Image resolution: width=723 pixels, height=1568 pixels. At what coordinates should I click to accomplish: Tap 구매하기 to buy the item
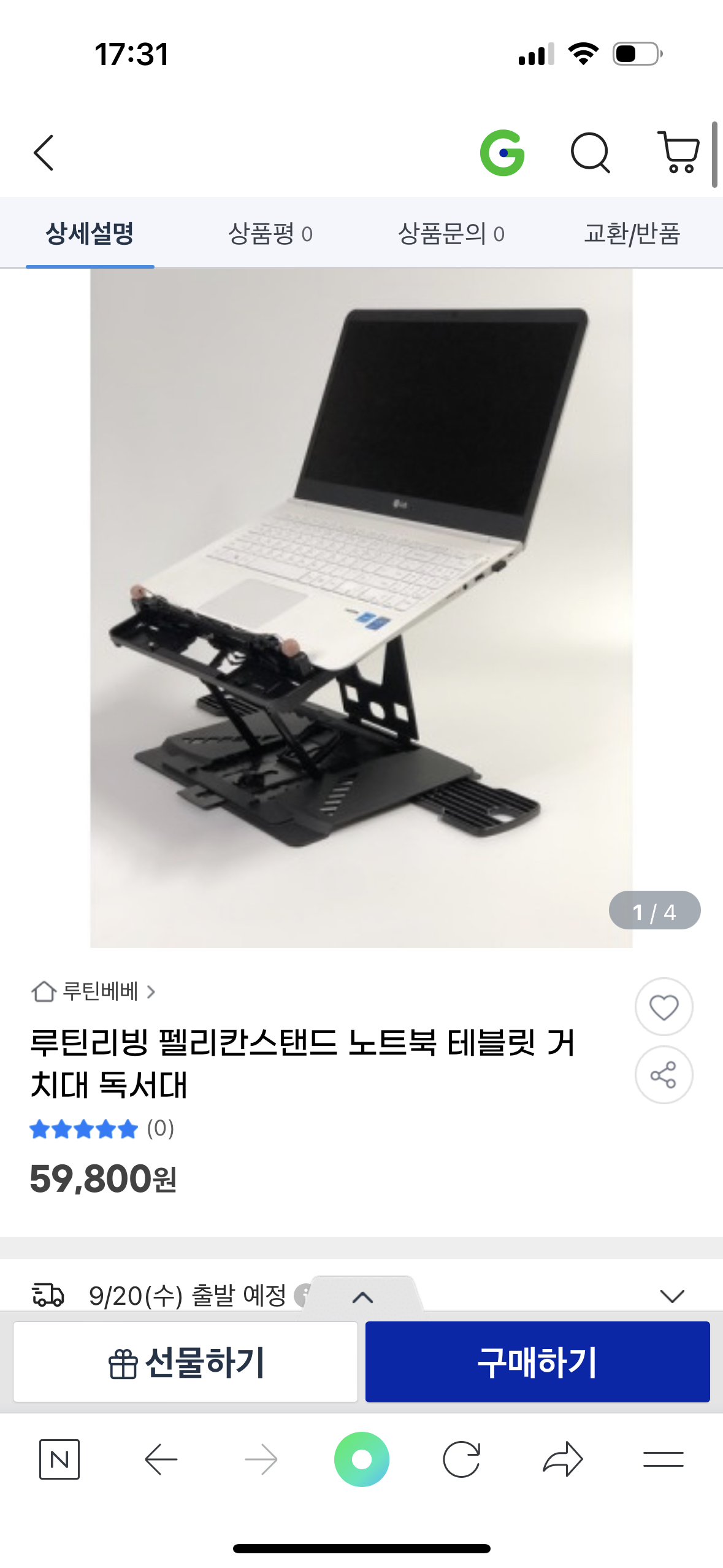click(x=537, y=1362)
